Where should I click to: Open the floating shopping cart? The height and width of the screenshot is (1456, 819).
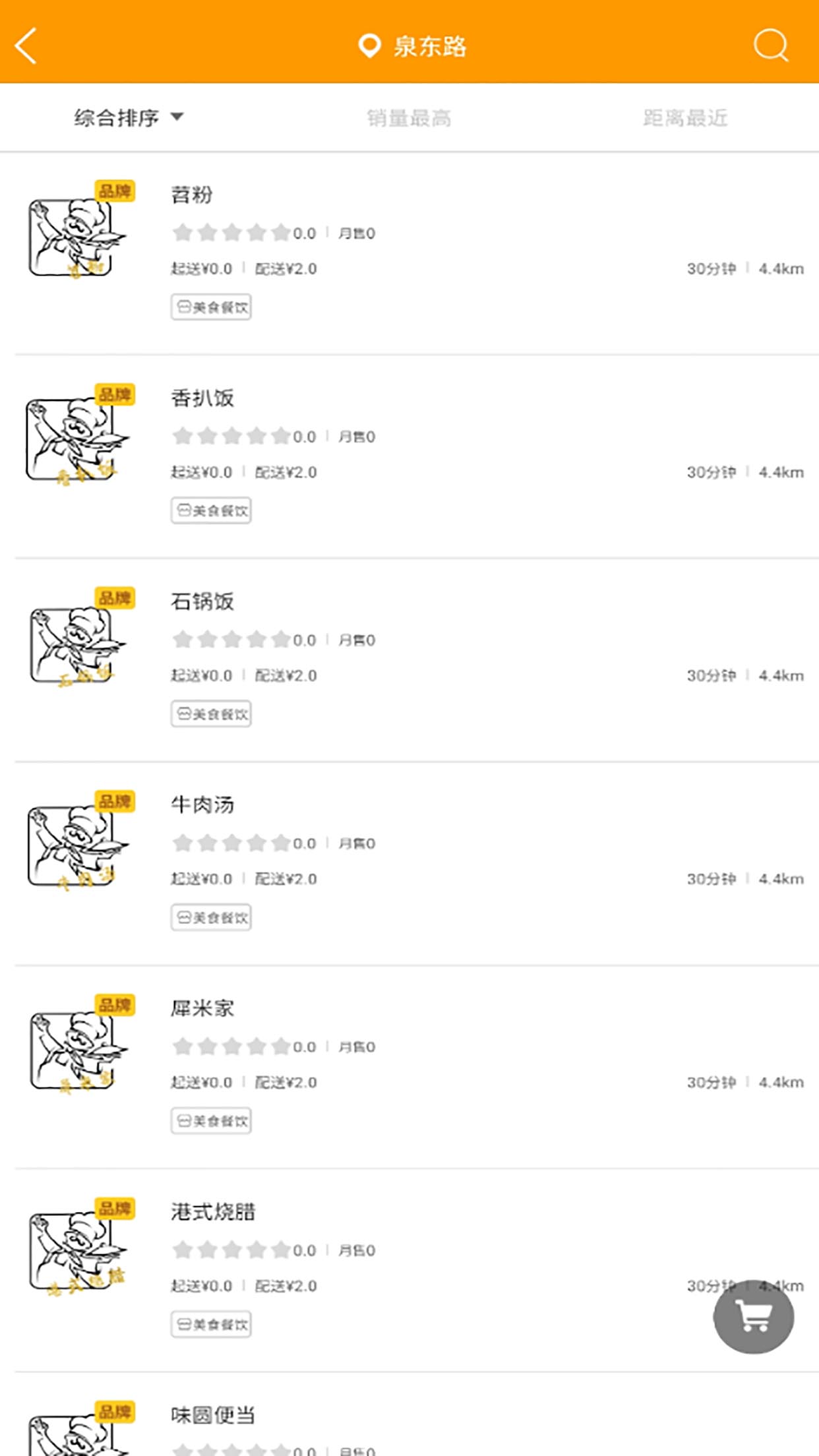pyautogui.click(x=753, y=1317)
